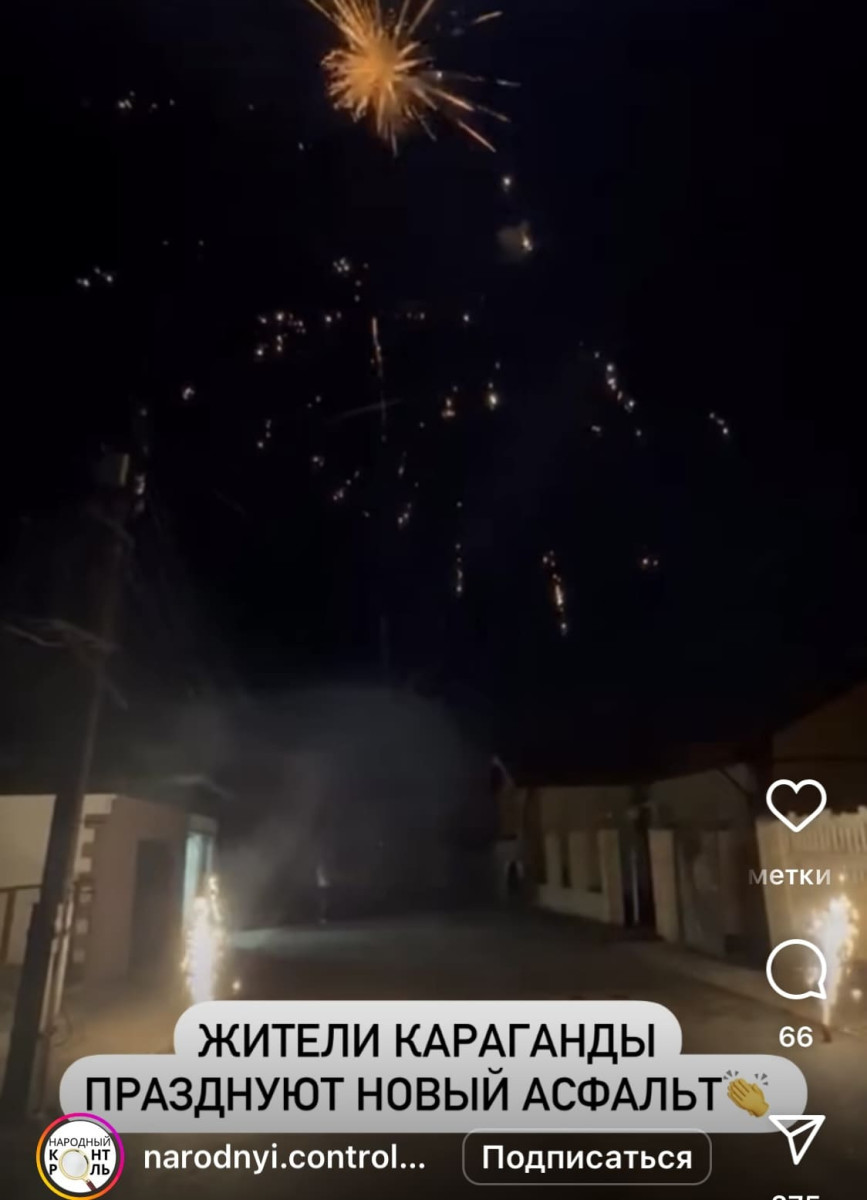867x1200 pixels.
Task: Open the narodnyi.control username link
Action: tap(285, 1158)
